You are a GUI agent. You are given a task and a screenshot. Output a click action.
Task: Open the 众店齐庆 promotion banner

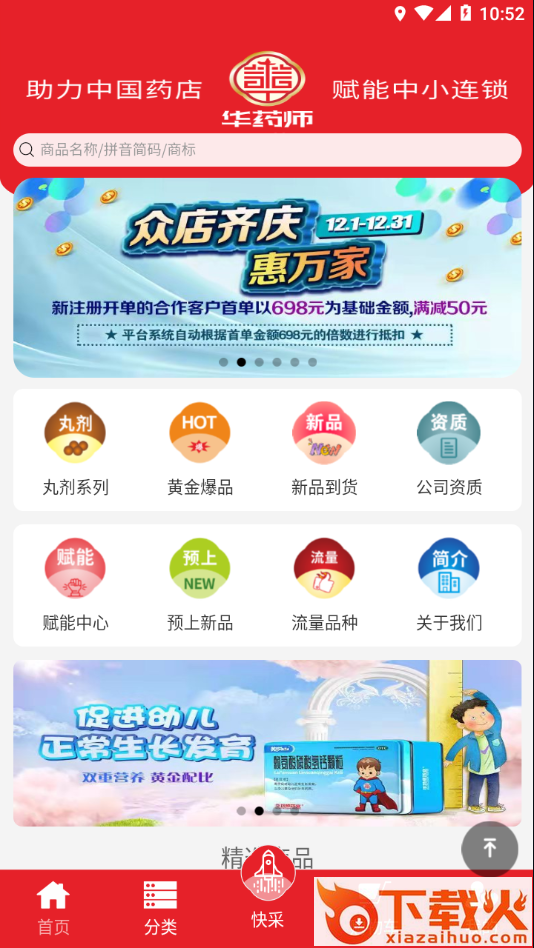tap(267, 278)
